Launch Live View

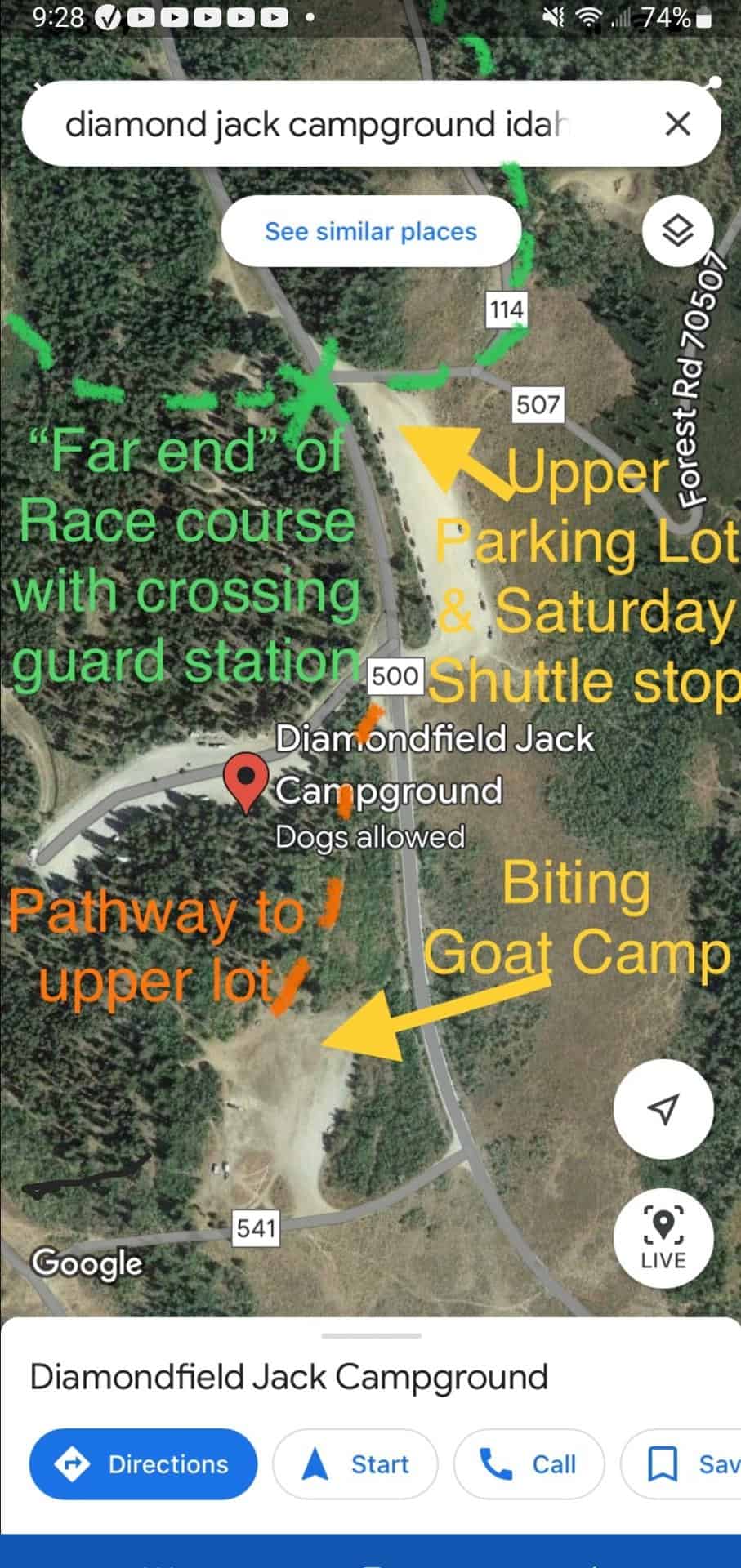[663, 1238]
